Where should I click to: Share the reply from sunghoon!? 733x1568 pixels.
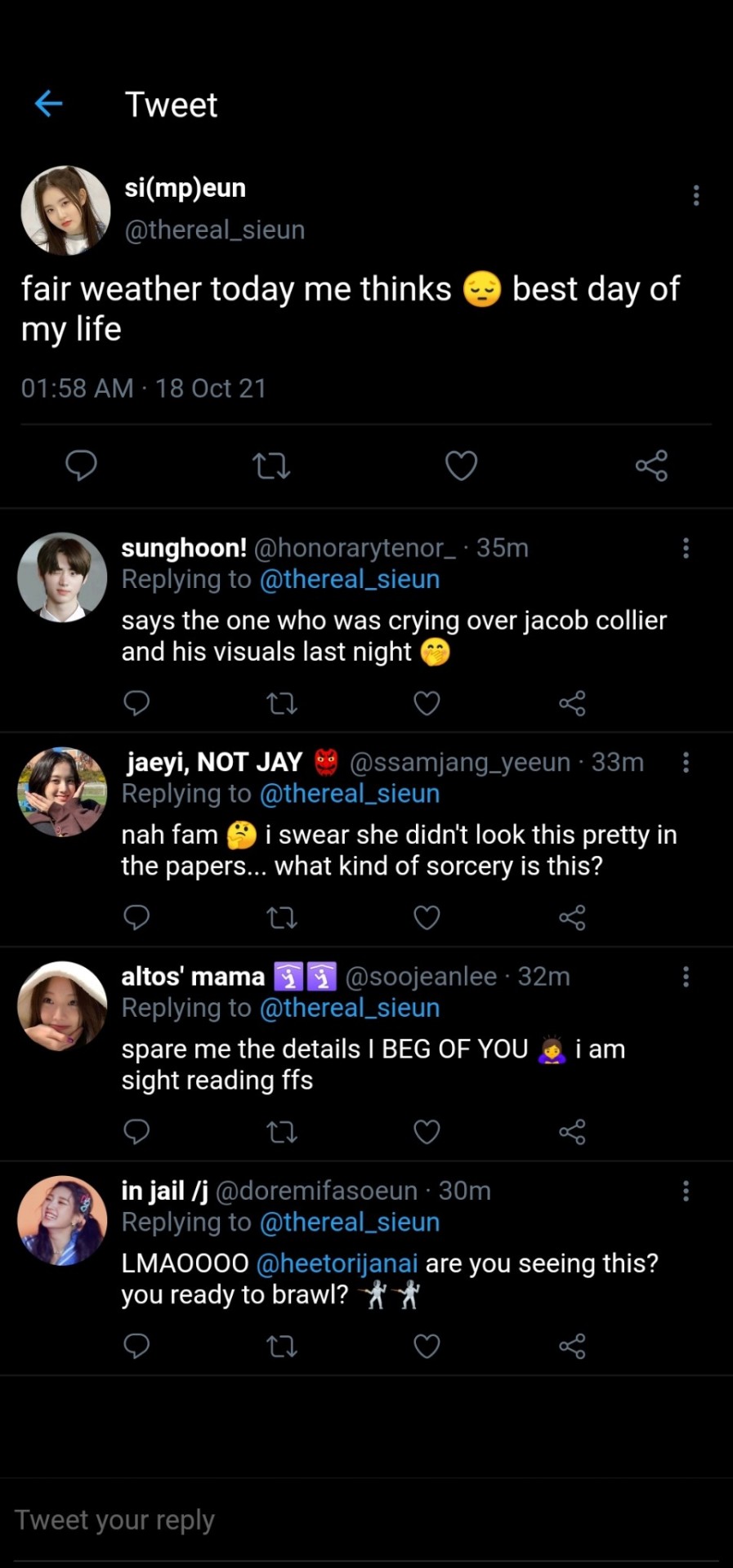coord(572,703)
